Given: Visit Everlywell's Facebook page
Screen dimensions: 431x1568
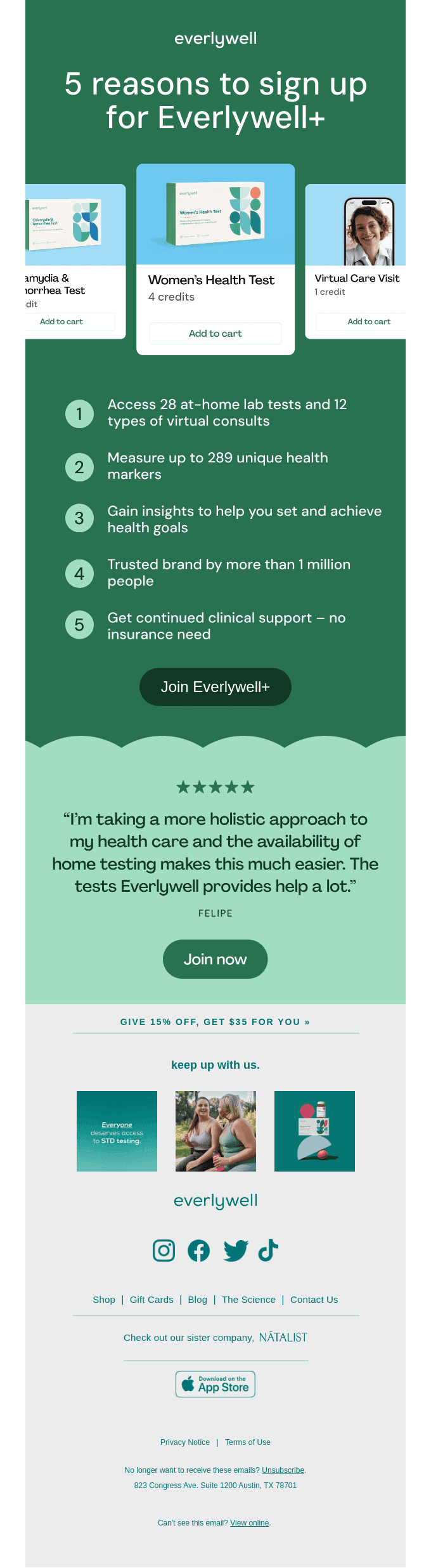Looking at the screenshot, I should tap(198, 1250).
